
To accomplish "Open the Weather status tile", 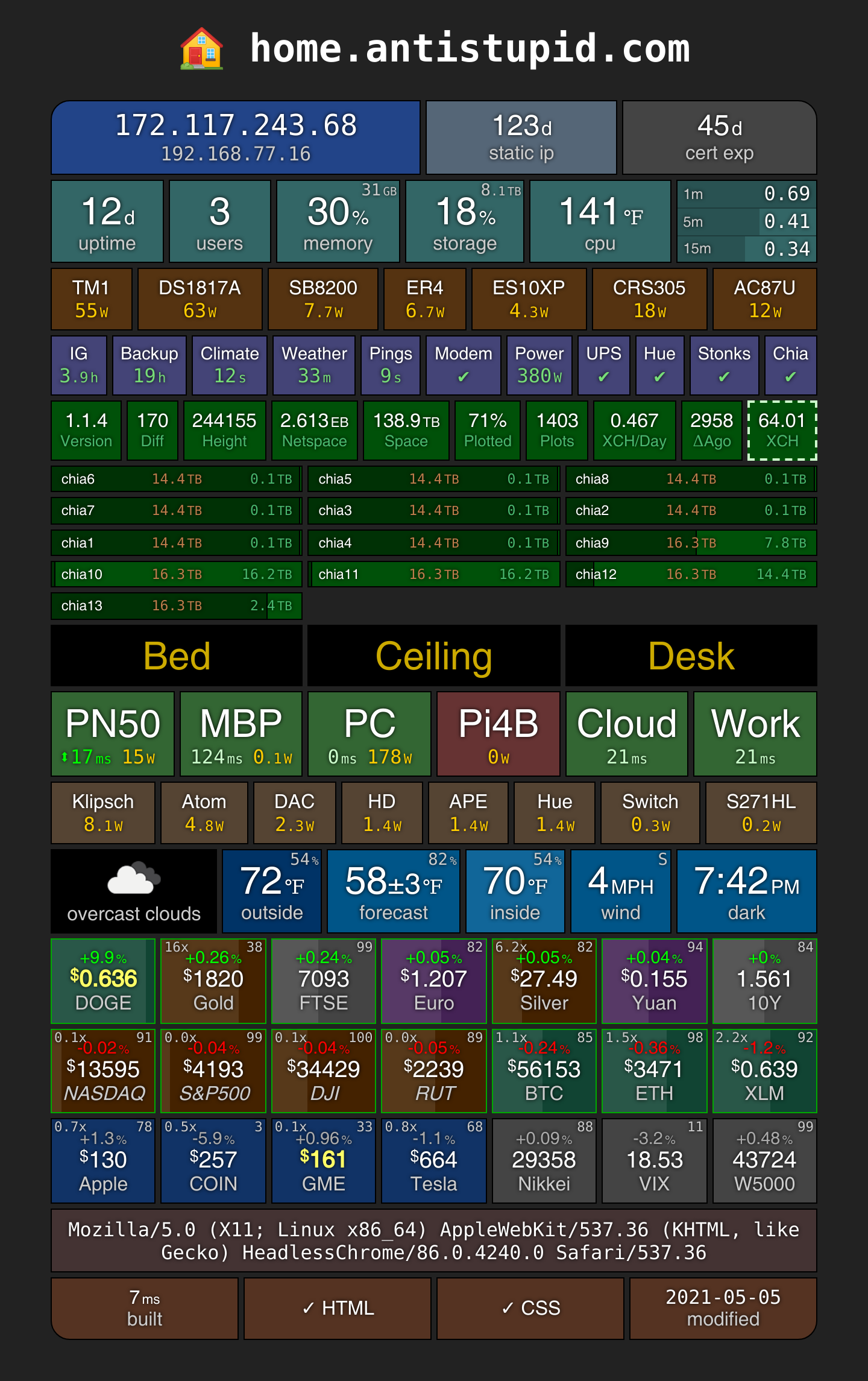I will [x=314, y=365].
